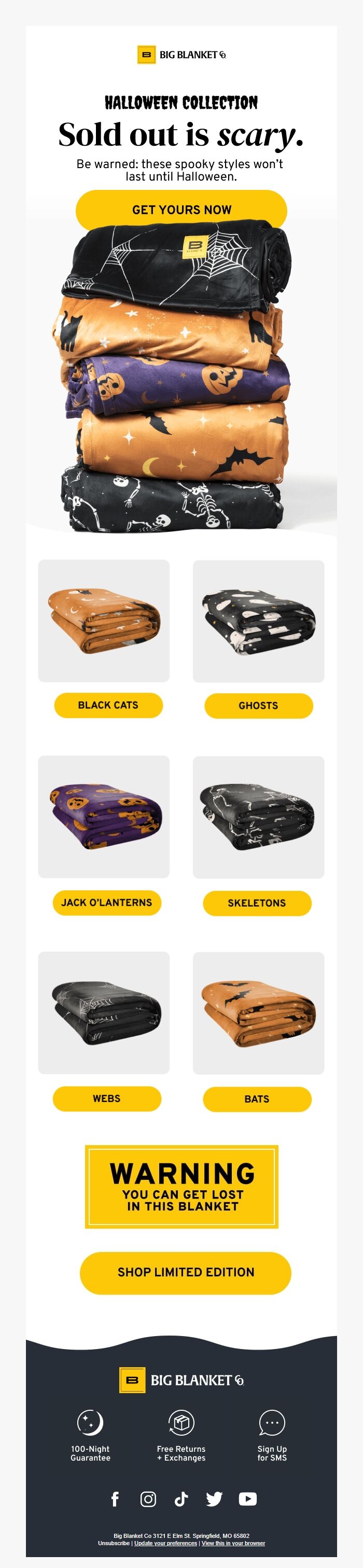The height and width of the screenshot is (1568, 363).
Task: Open the Black Cats blanket image
Action: click(x=103, y=620)
